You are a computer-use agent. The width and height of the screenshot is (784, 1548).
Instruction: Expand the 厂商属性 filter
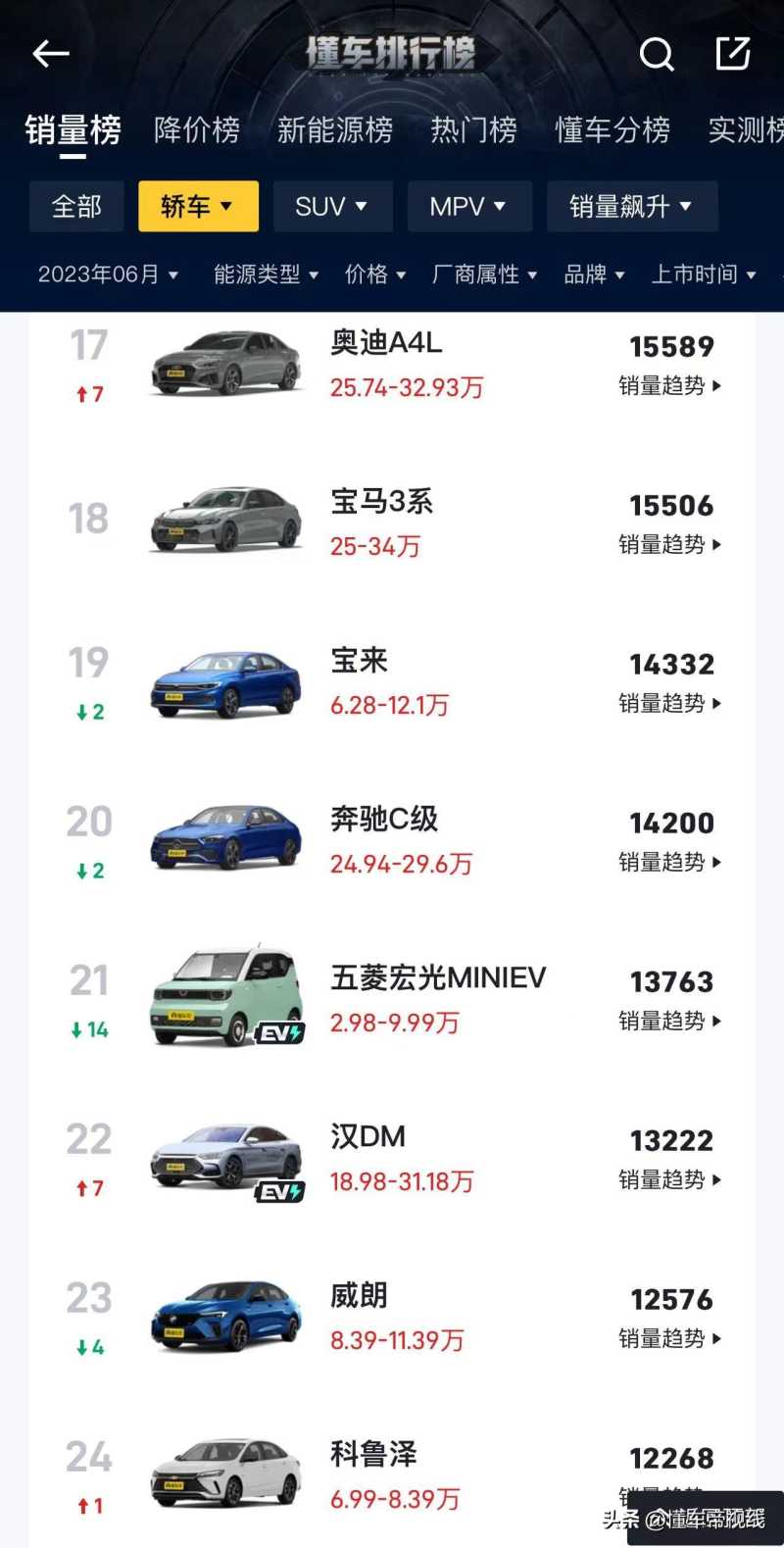click(x=484, y=275)
